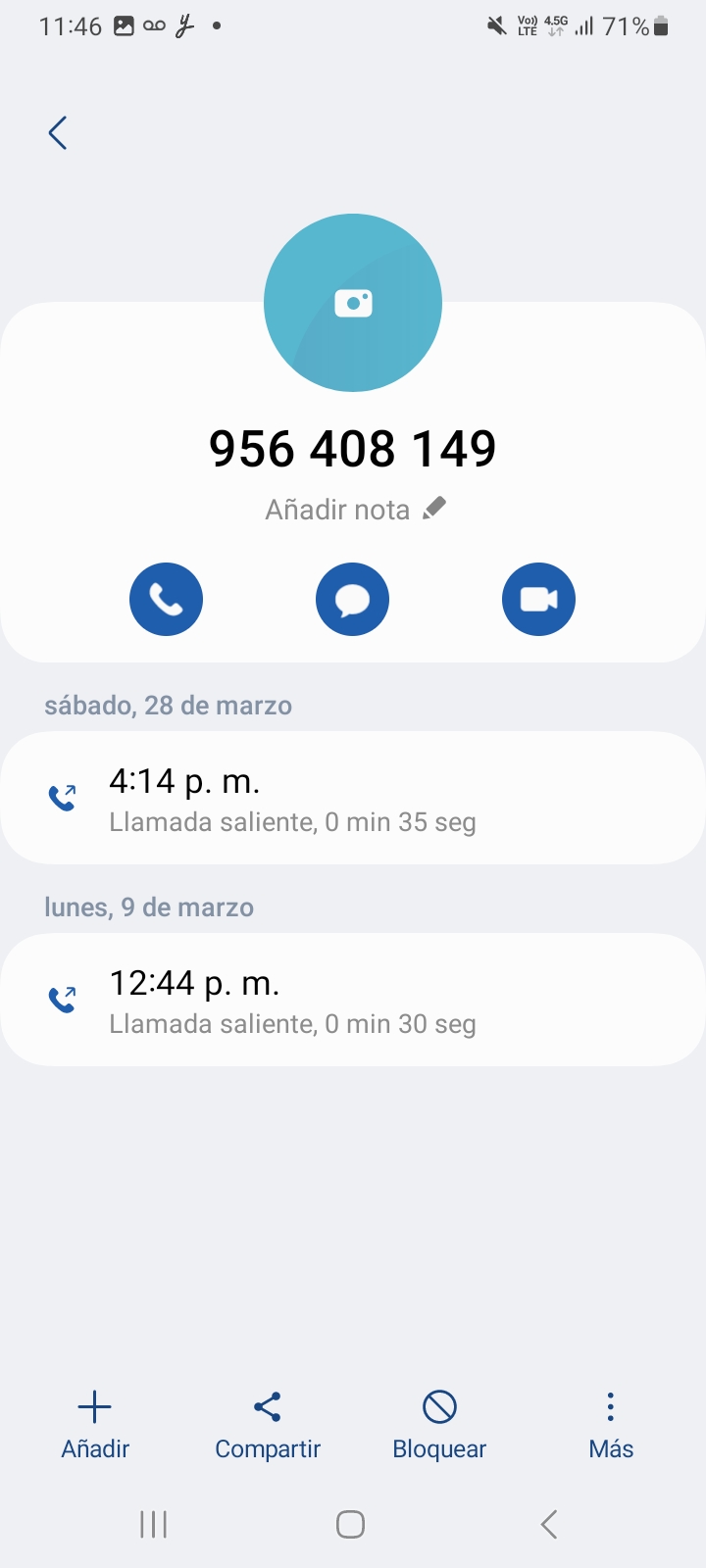Block this number with Bloquear

(439, 1426)
